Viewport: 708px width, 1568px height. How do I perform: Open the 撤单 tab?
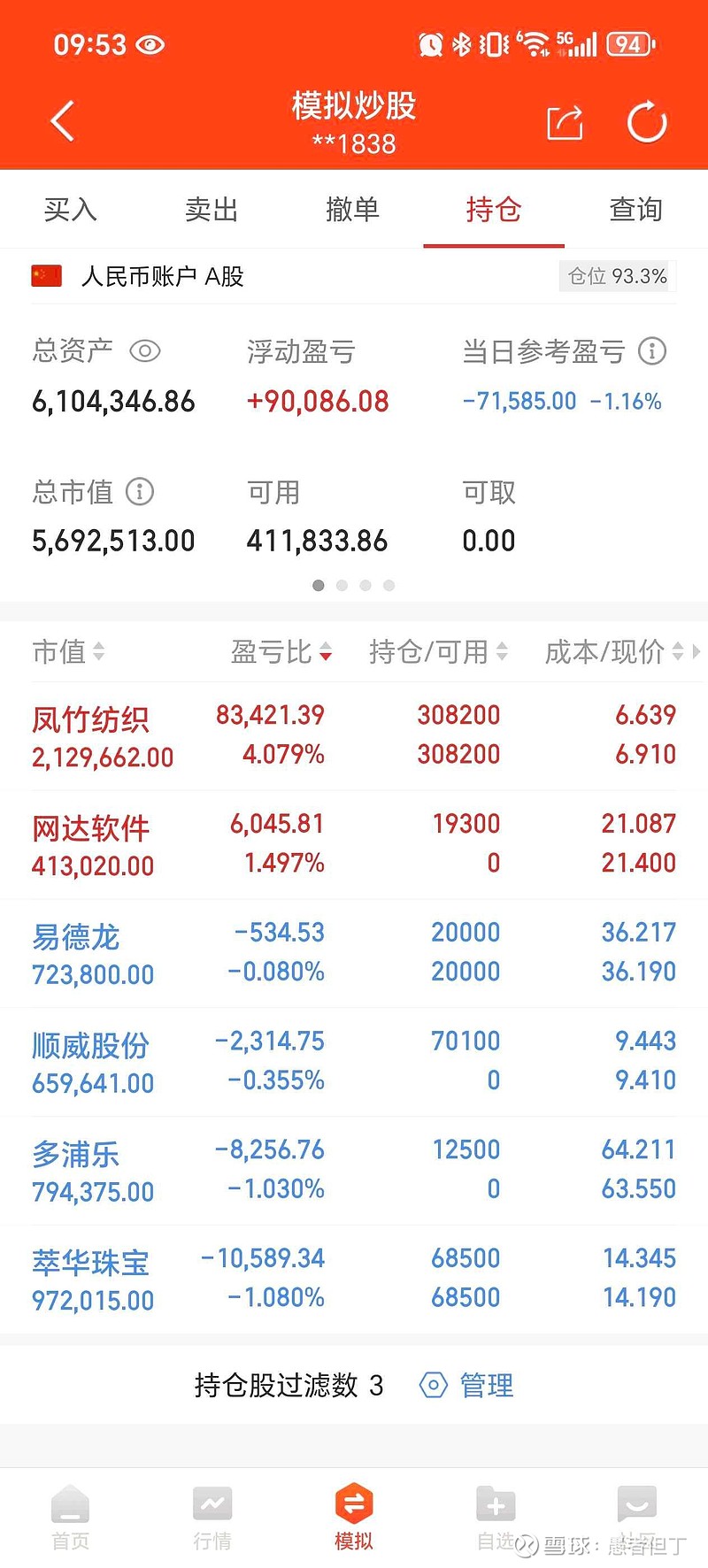[352, 210]
